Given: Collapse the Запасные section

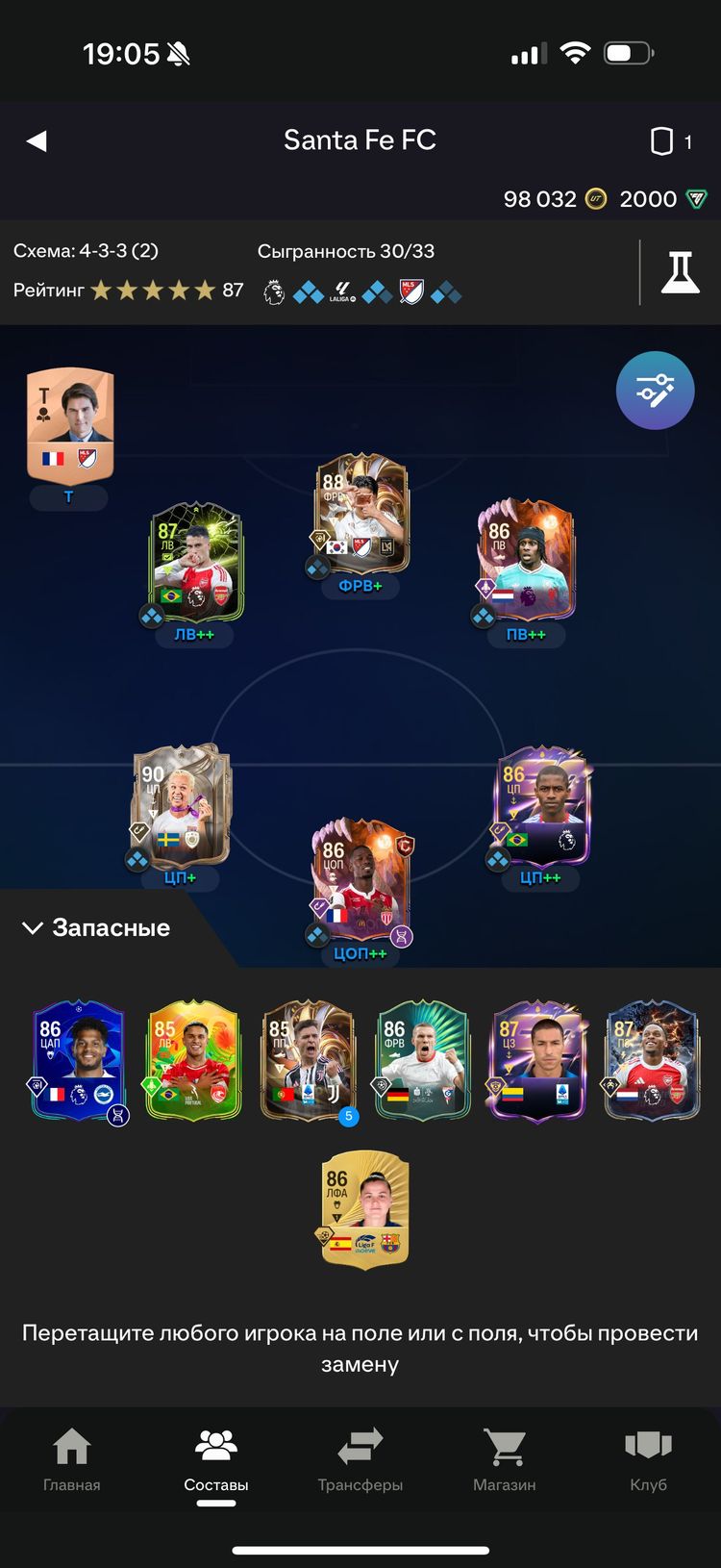Looking at the screenshot, I should pyautogui.click(x=96, y=927).
